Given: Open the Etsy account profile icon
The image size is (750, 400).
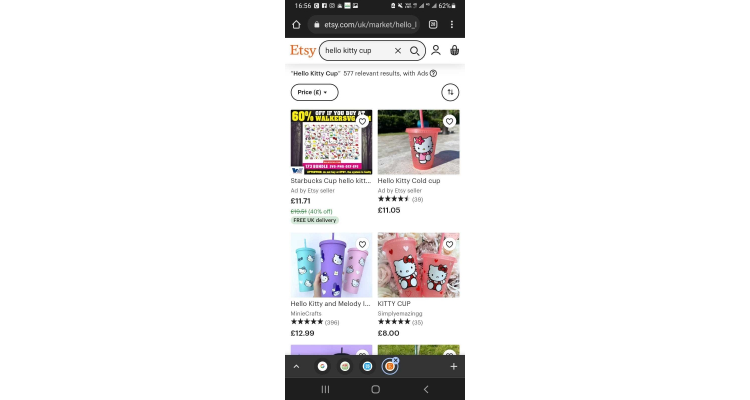Looking at the screenshot, I should tap(436, 50).
